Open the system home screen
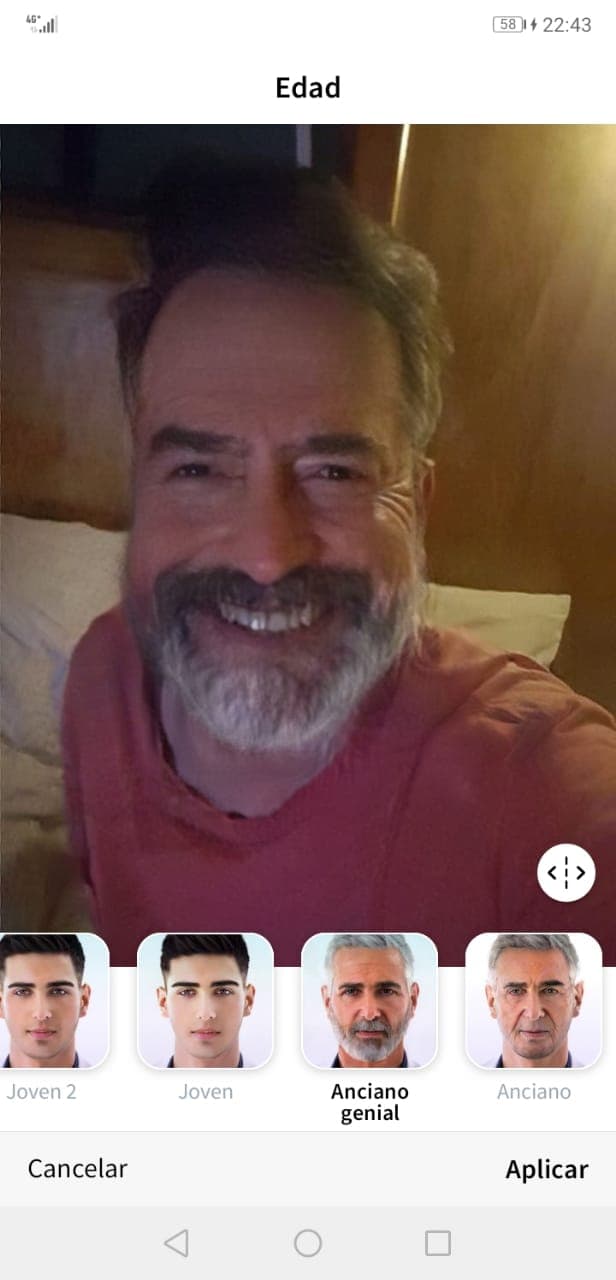616x1280 pixels. (308, 1243)
